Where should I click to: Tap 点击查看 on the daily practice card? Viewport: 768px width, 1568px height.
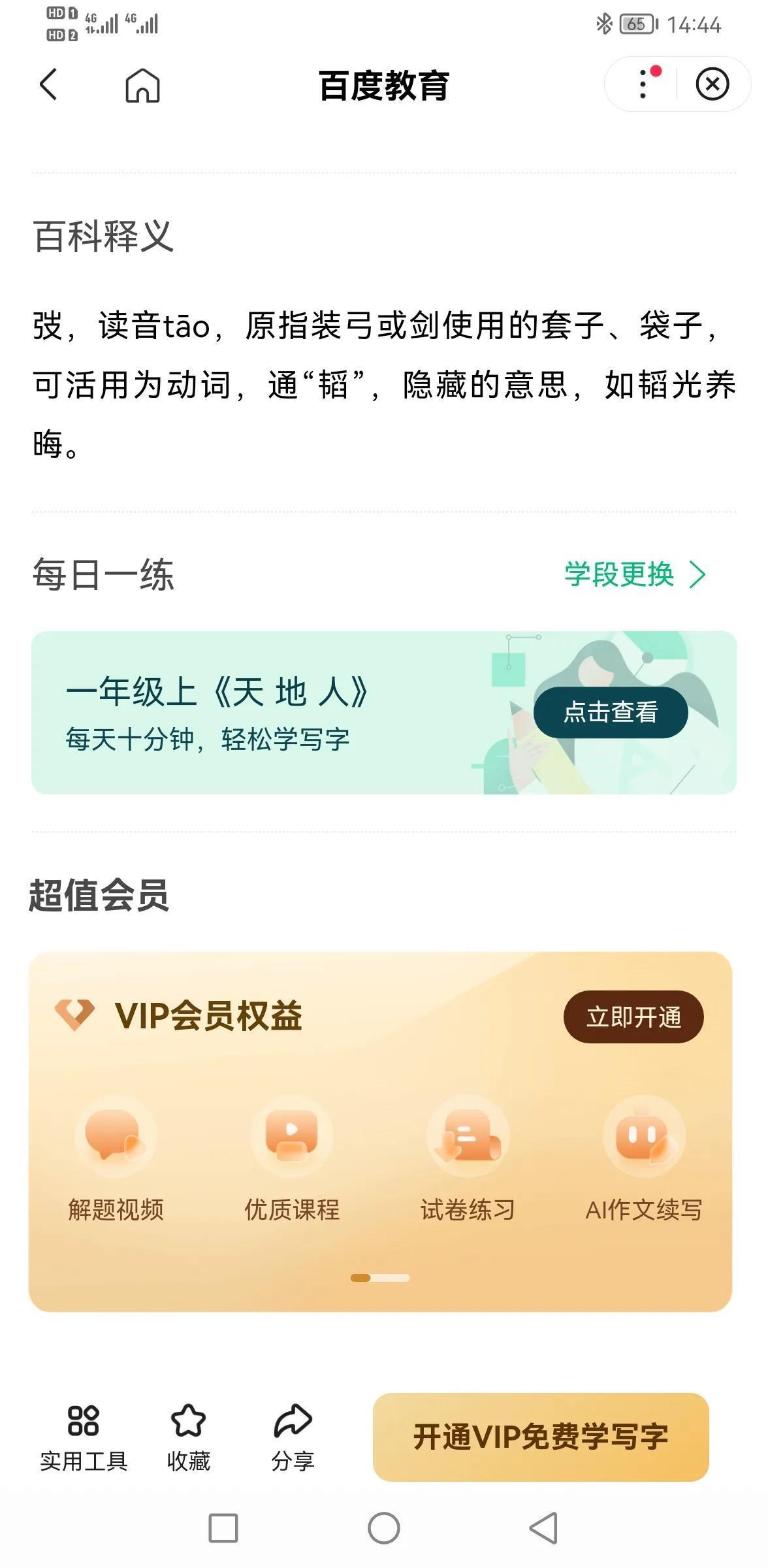point(610,712)
